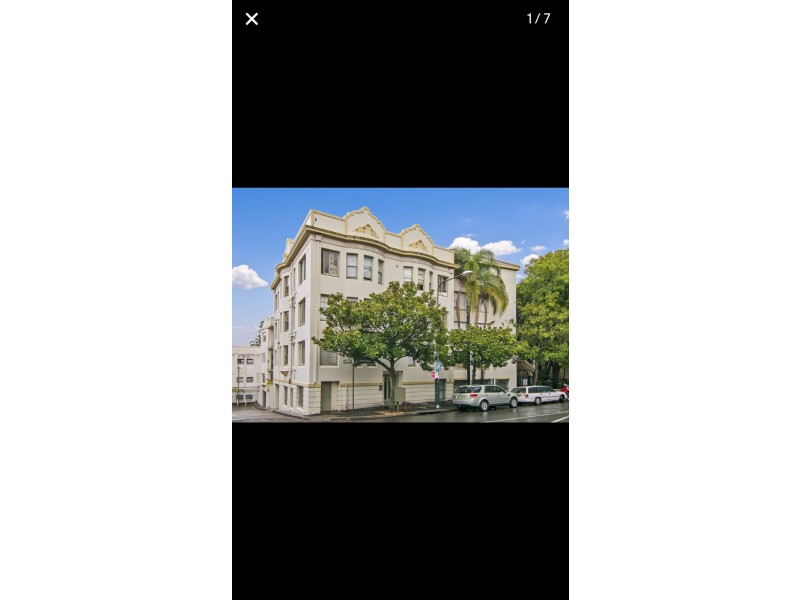This screenshot has width=800, height=600.
Task: Close the photo gallery viewer
Action: 252,19
